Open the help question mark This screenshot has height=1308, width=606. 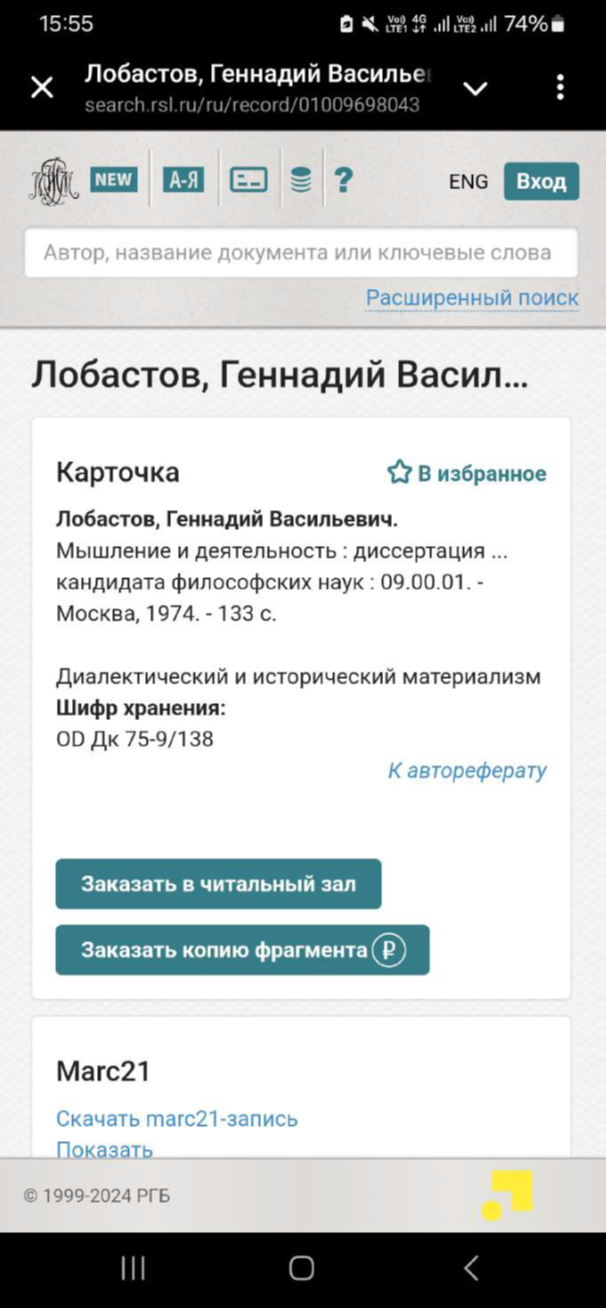pyautogui.click(x=343, y=180)
